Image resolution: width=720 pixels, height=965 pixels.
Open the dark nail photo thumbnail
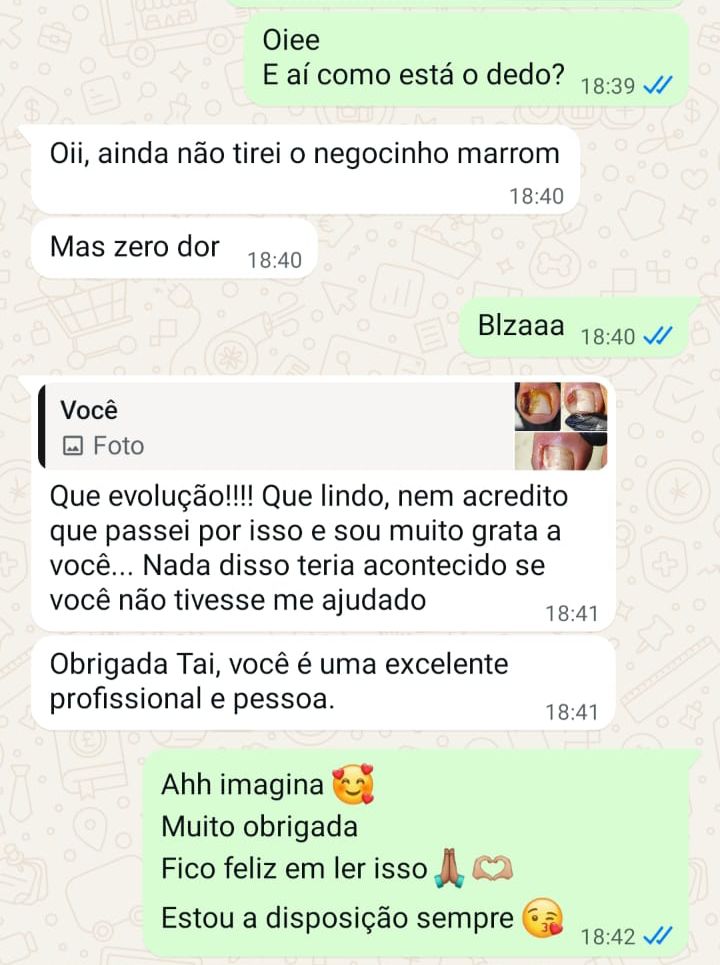click(585, 405)
